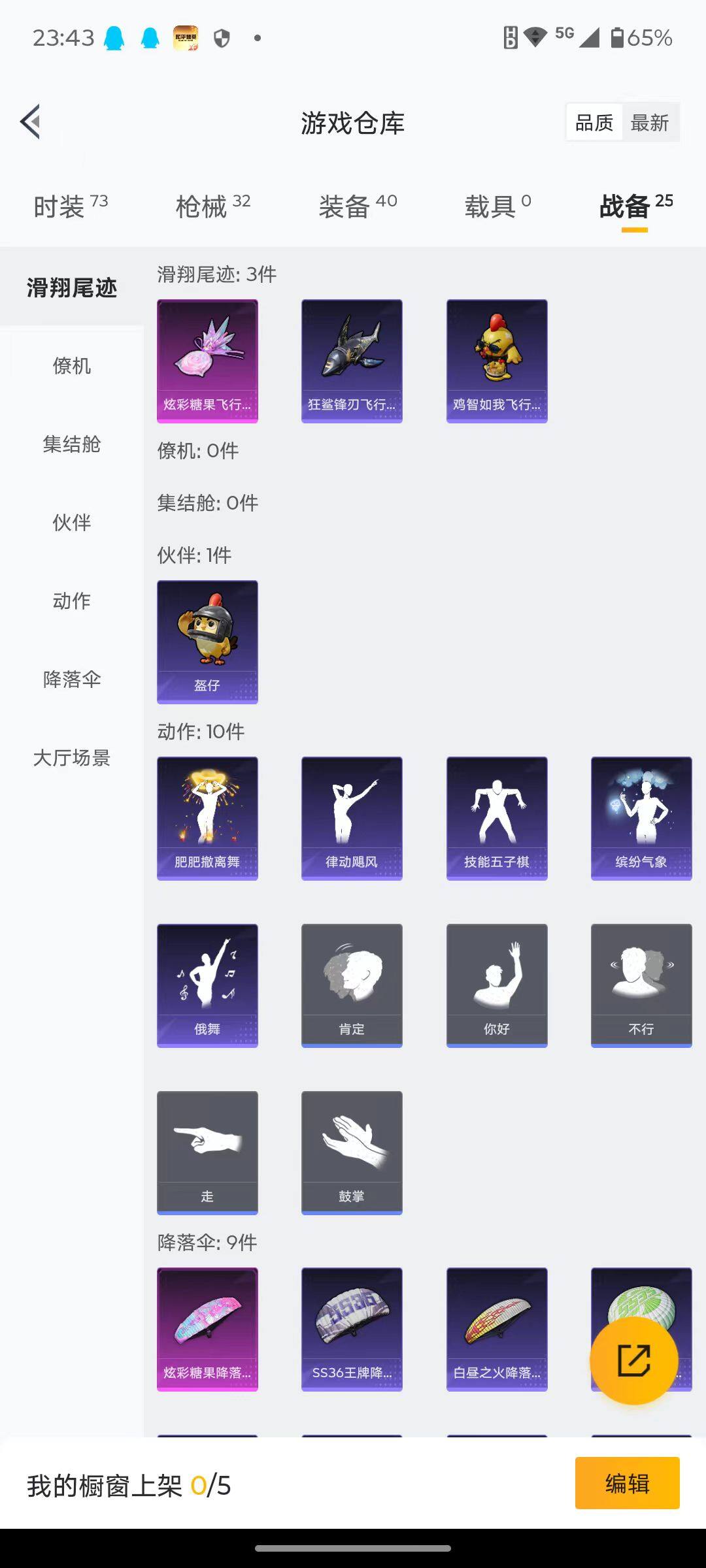Select the 俄舞 emote card
The height and width of the screenshot is (1568, 706).
[x=207, y=985]
